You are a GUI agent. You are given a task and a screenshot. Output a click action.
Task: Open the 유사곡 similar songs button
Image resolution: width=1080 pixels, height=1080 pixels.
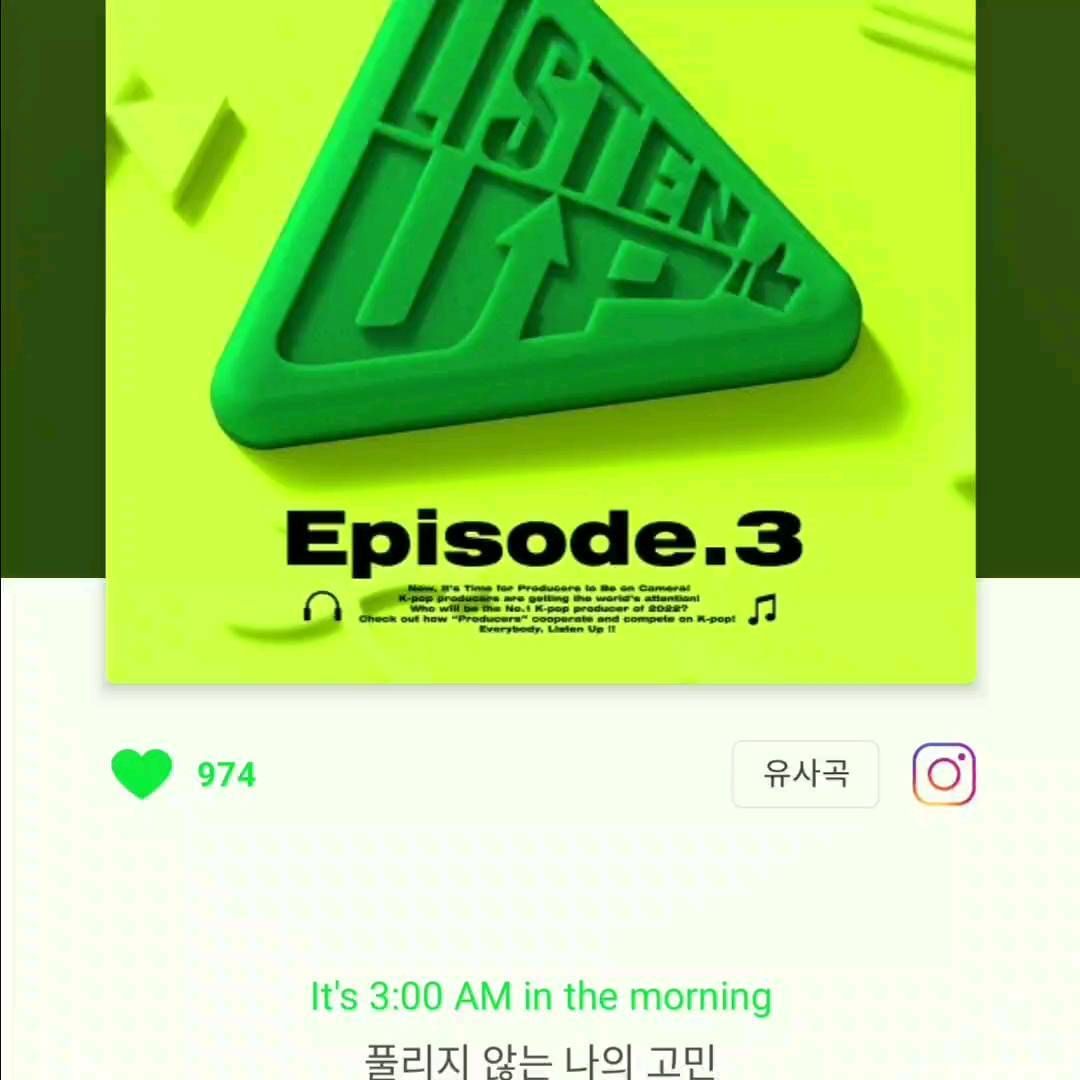pyautogui.click(x=805, y=773)
